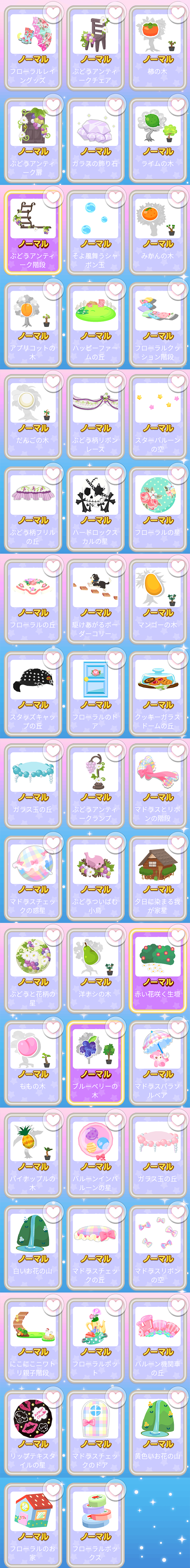View the ハッピーファームの丘 item
The width and height of the screenshot is (190, 1568).
[x=96, y=326]
